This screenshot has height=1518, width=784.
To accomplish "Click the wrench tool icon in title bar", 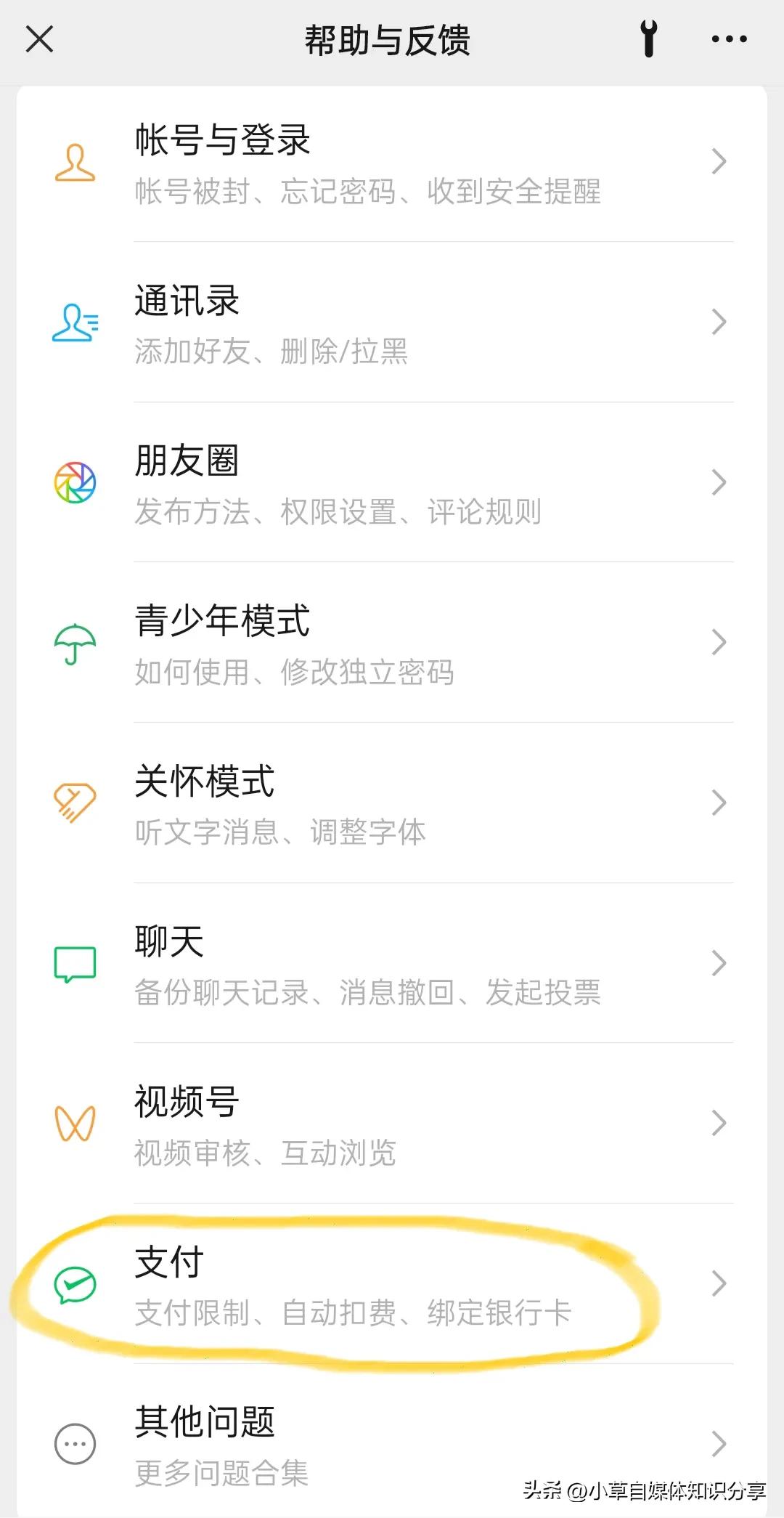I will point(649,40).
